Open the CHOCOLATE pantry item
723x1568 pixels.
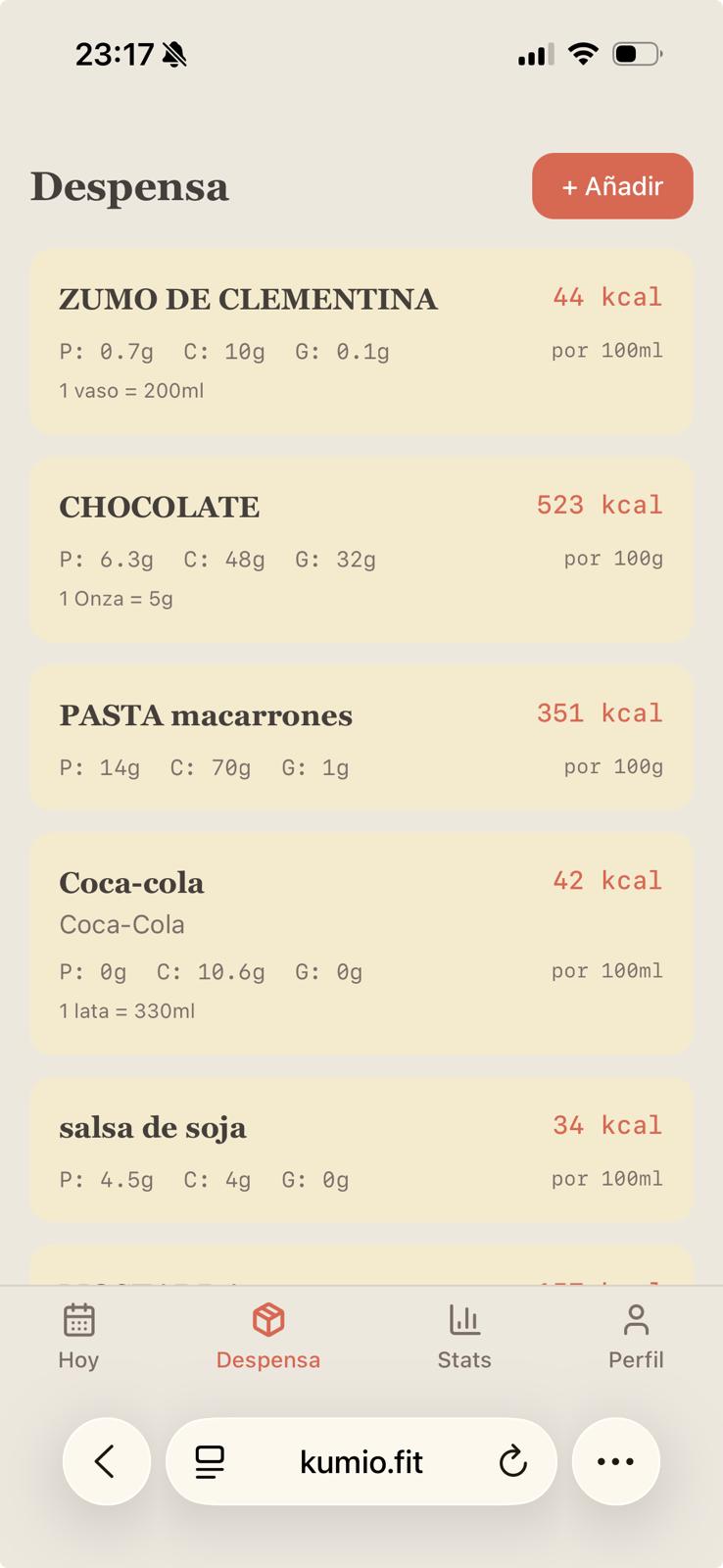pos(361,549)
